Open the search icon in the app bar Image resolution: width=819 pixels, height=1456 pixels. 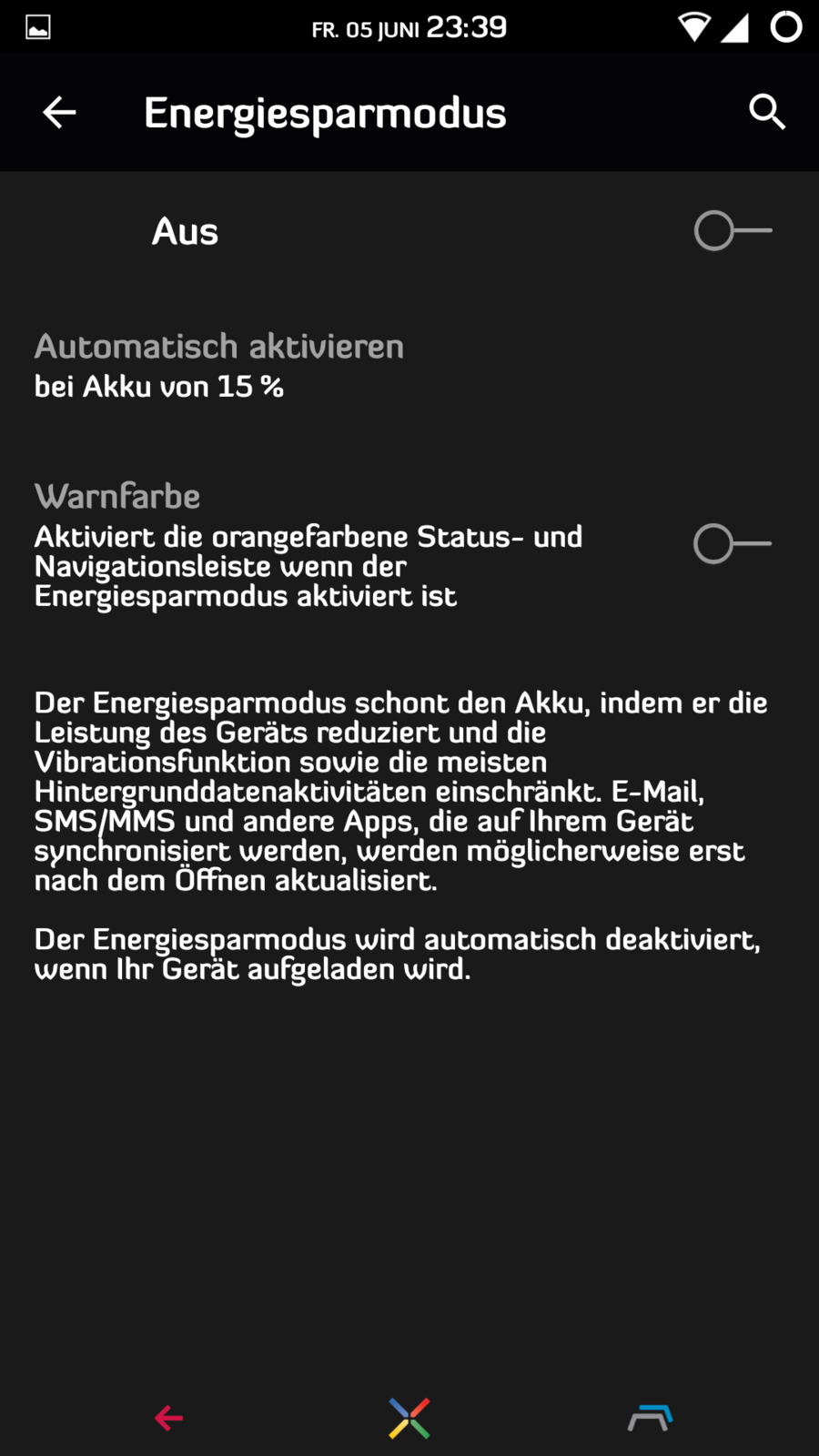point(766,113)
